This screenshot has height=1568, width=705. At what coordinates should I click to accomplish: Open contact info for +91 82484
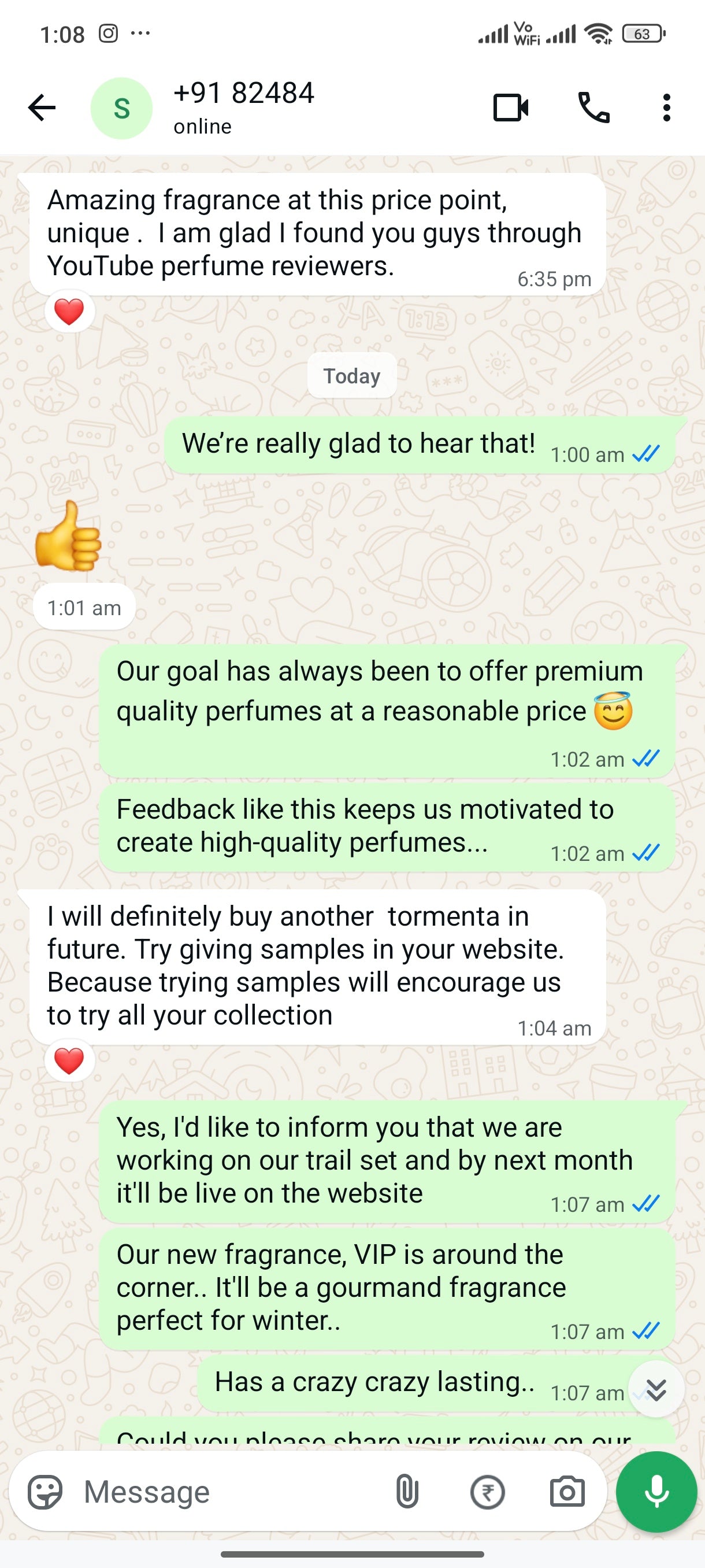243,107
